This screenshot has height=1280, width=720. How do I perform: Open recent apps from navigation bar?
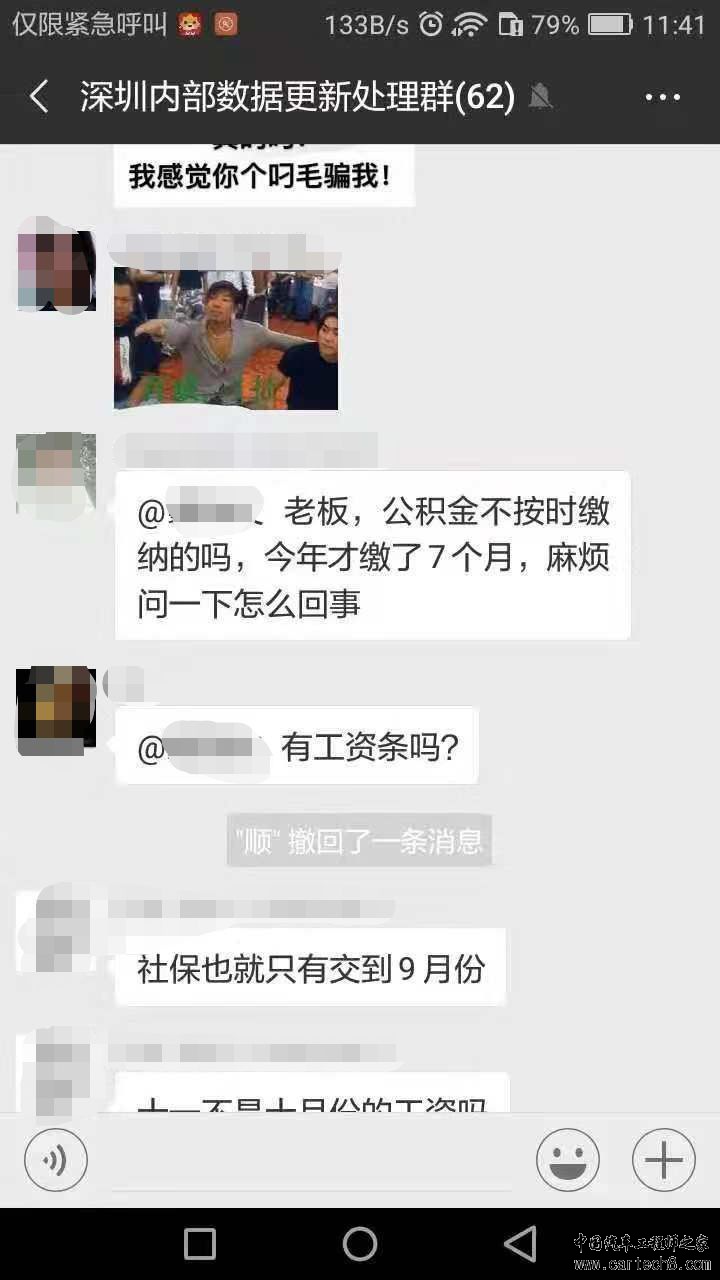[200, 1244]
